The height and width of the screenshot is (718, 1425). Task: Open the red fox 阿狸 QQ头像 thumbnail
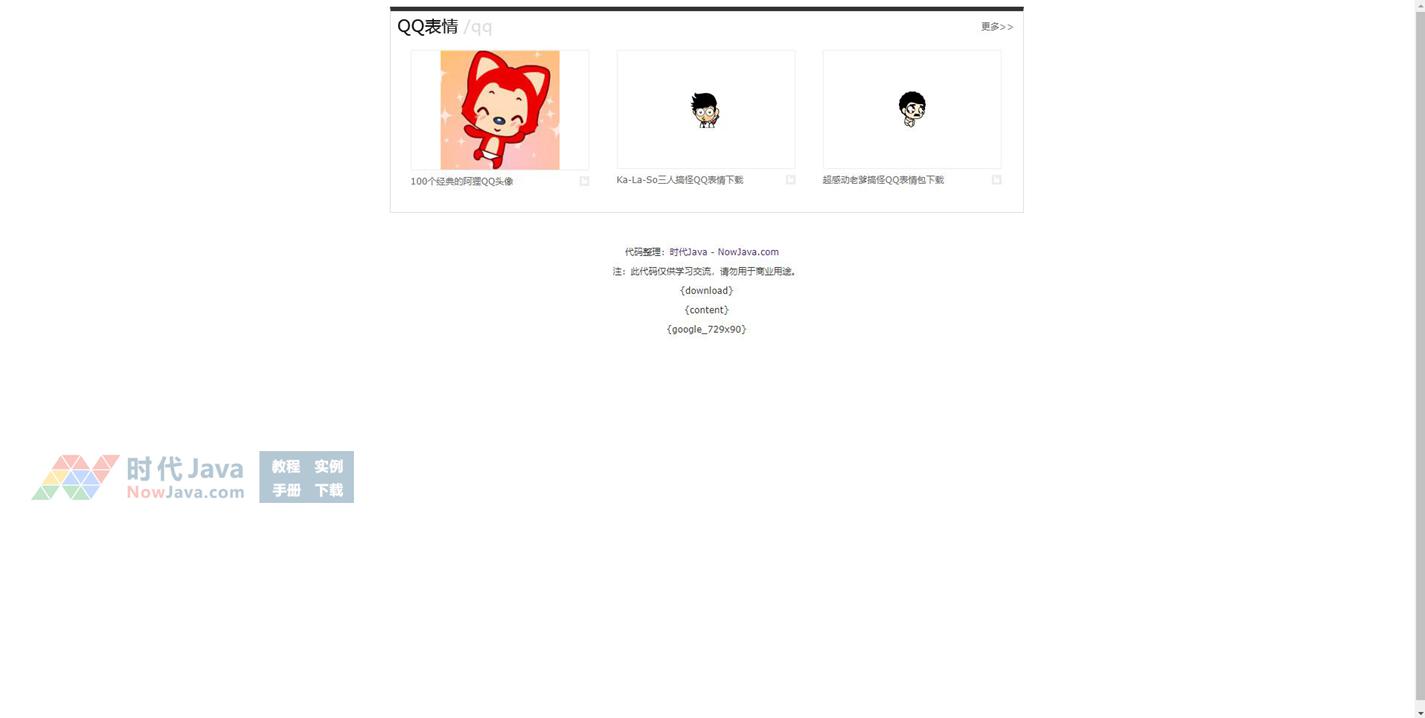[500, 110]
